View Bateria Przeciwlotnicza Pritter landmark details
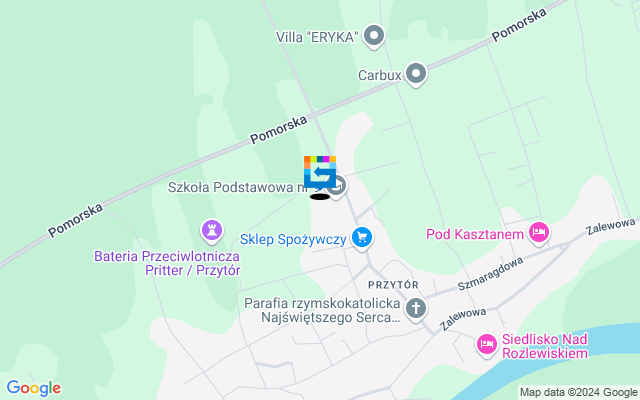The height and width of the screenshot is (400, 640). [x=211, y=231]
